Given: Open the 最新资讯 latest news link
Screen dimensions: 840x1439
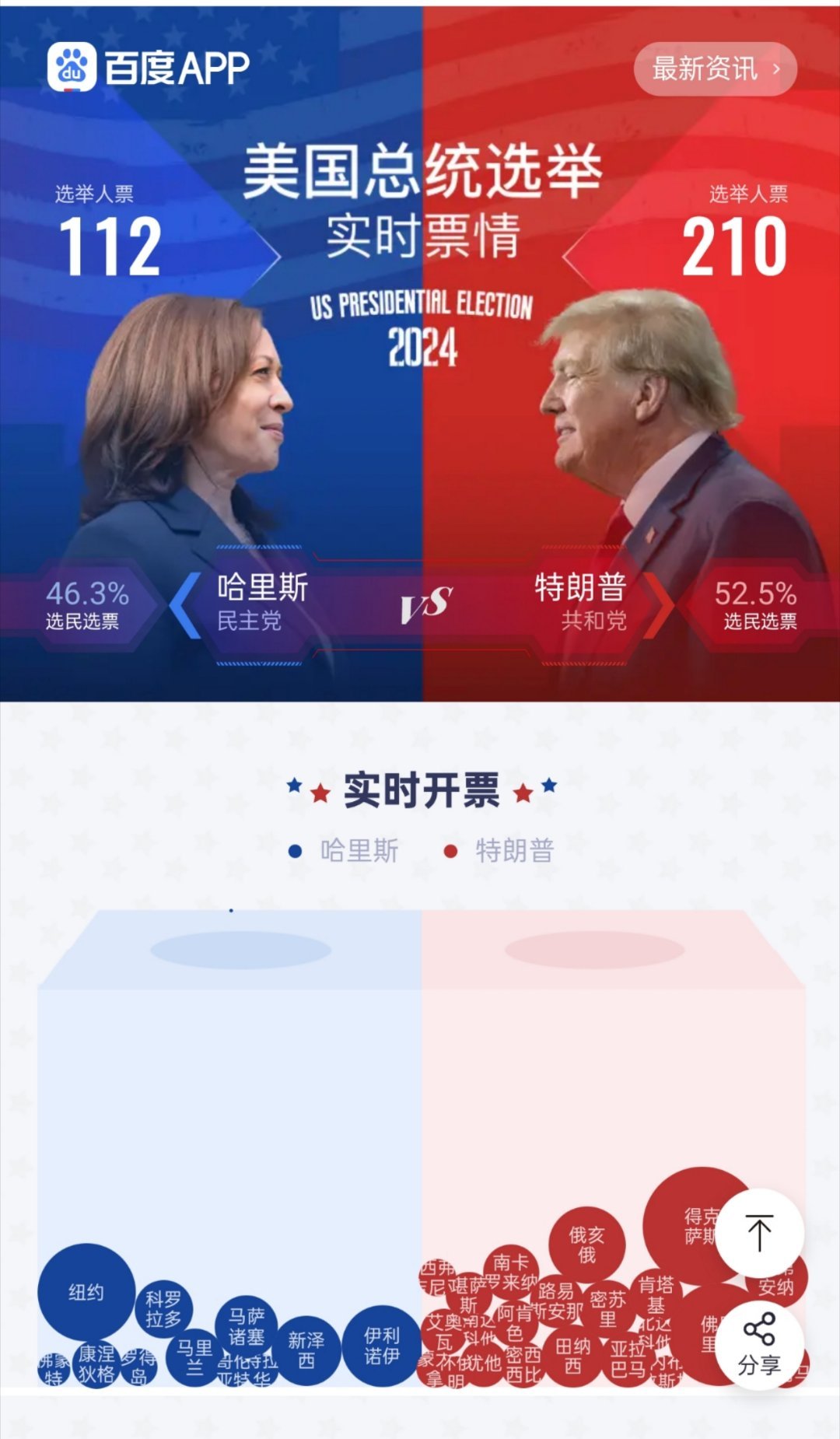Looking at the screenshot, I should point(716,68).
